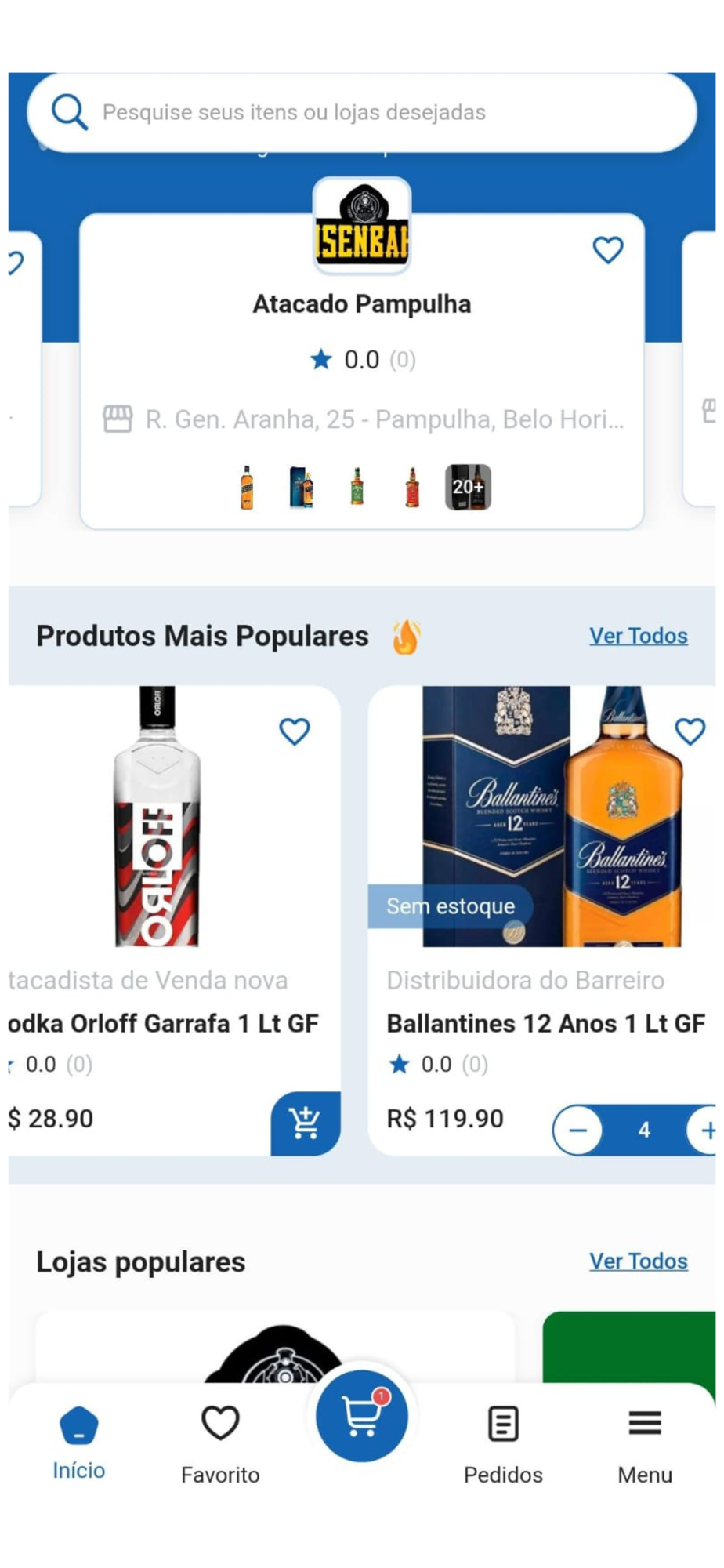The height and width of the screenshot is (1568, 724).
Task: Add Vodka Orloff to the cart
Action: [x=305, y=1123]
